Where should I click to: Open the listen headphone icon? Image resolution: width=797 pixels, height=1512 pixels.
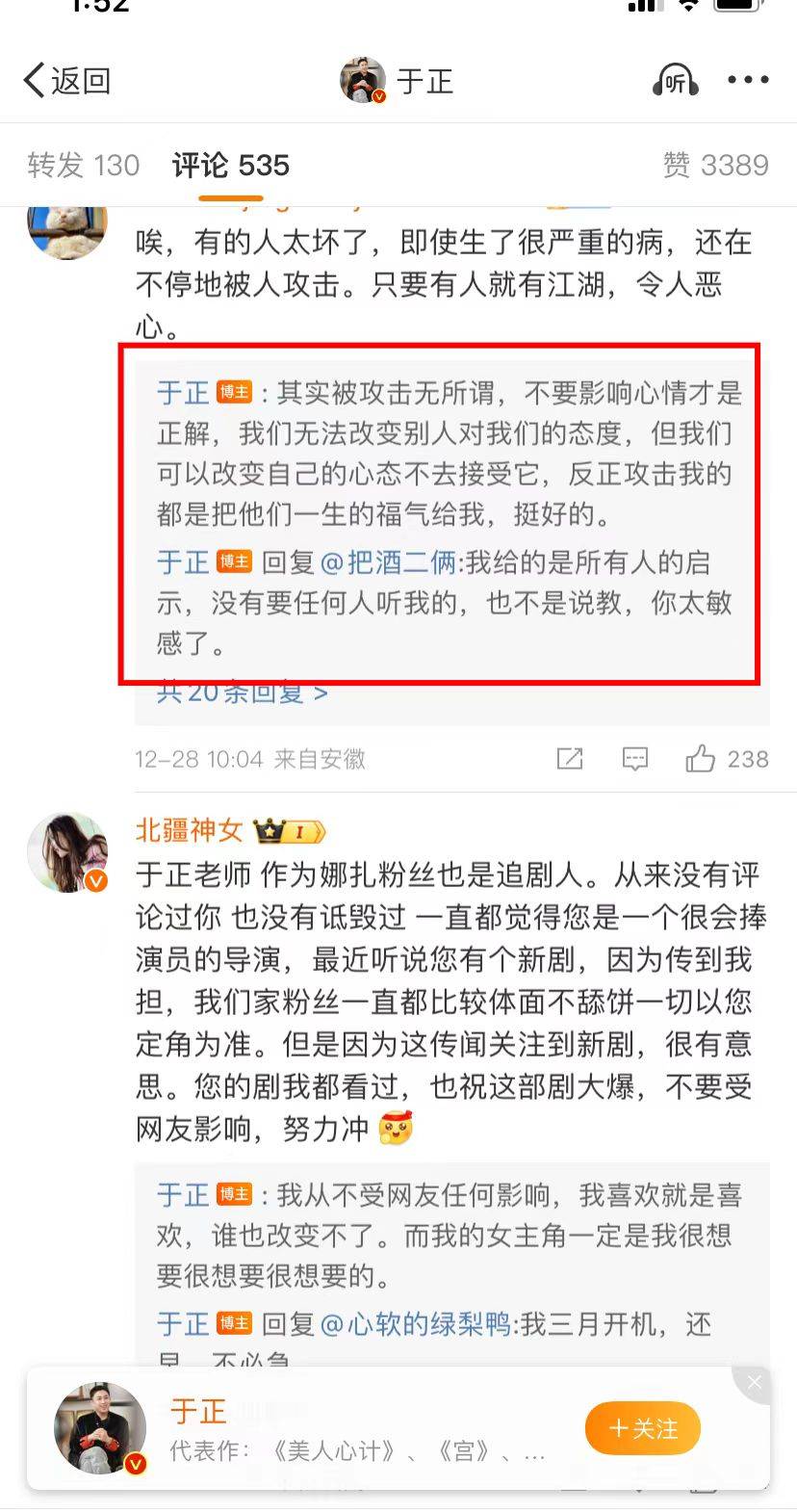[x=675, y=81]
